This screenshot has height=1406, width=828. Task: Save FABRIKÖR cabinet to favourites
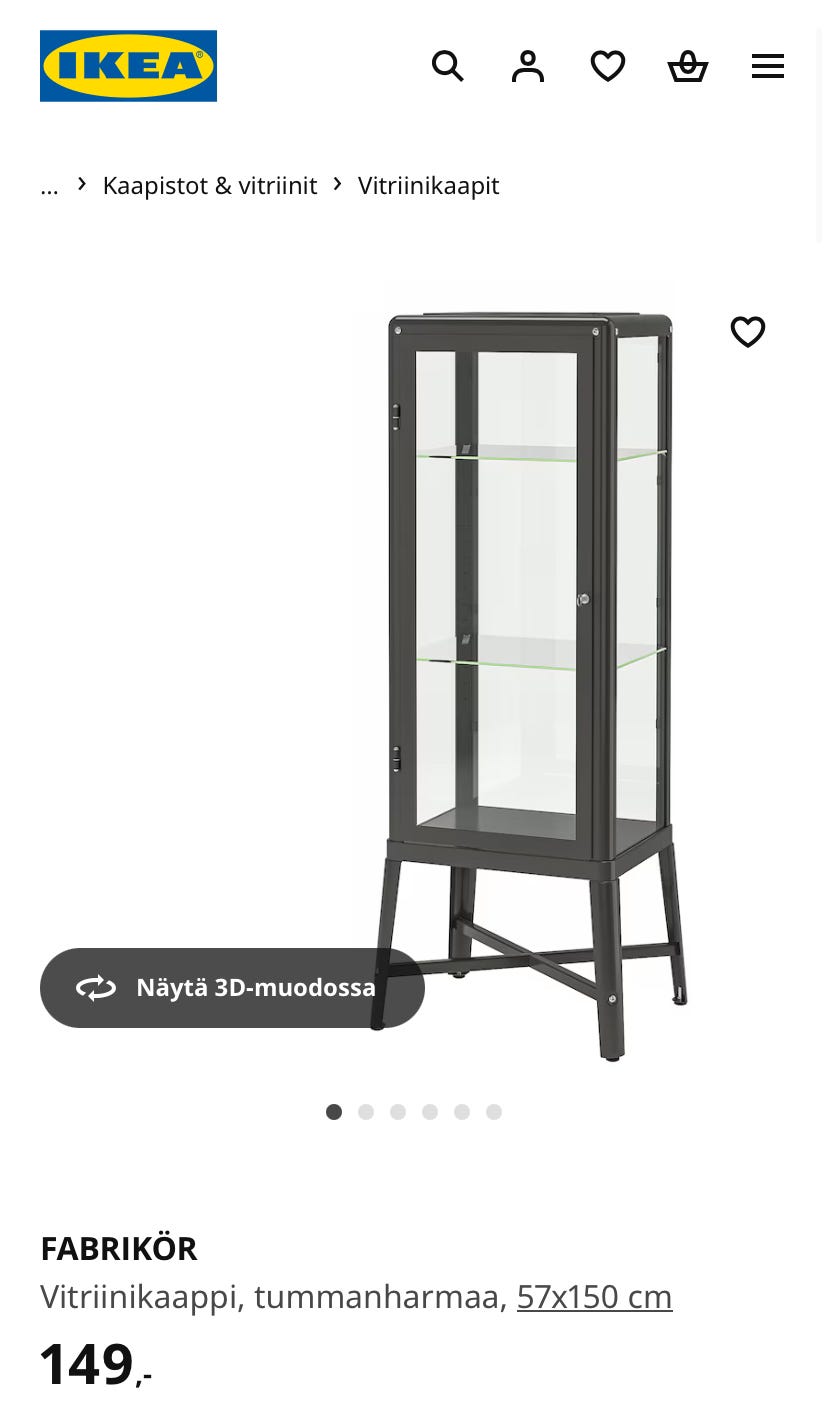(748, 332)
